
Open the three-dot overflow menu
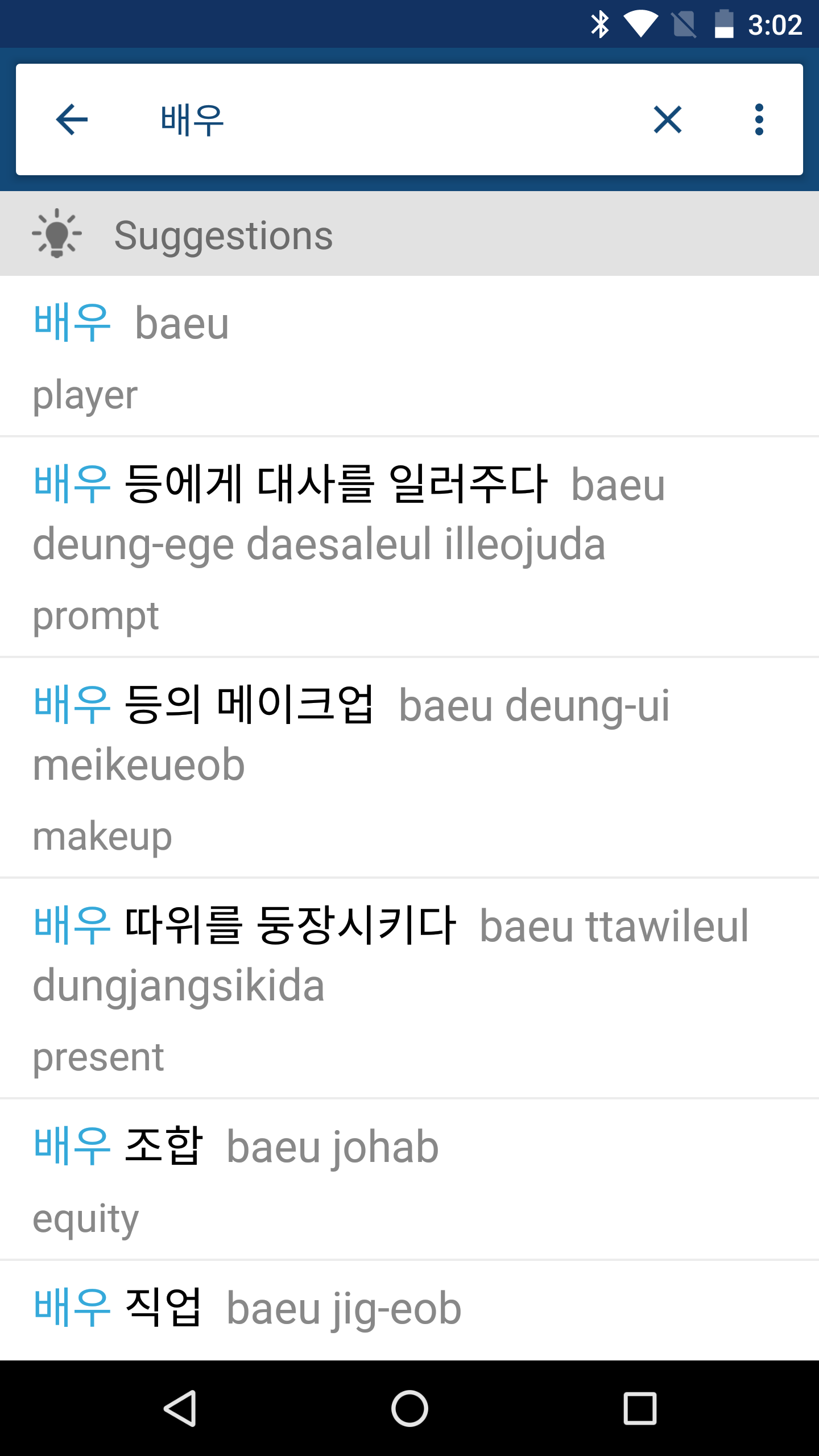click(x=759, y=119)
